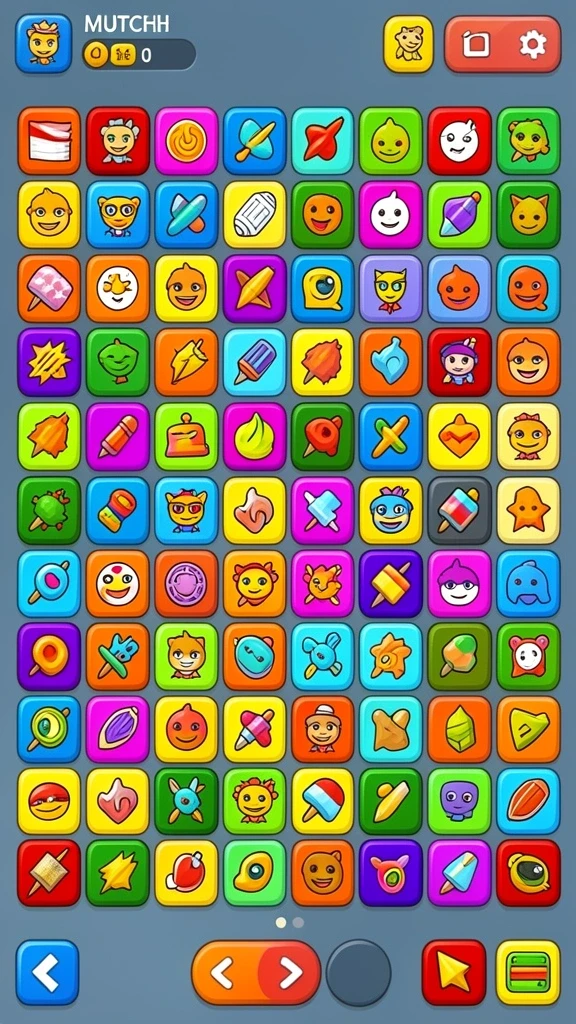Select the orange star on cream tile
The image size is (576, 1024).
pyautogui.click(x=528, y=510)
